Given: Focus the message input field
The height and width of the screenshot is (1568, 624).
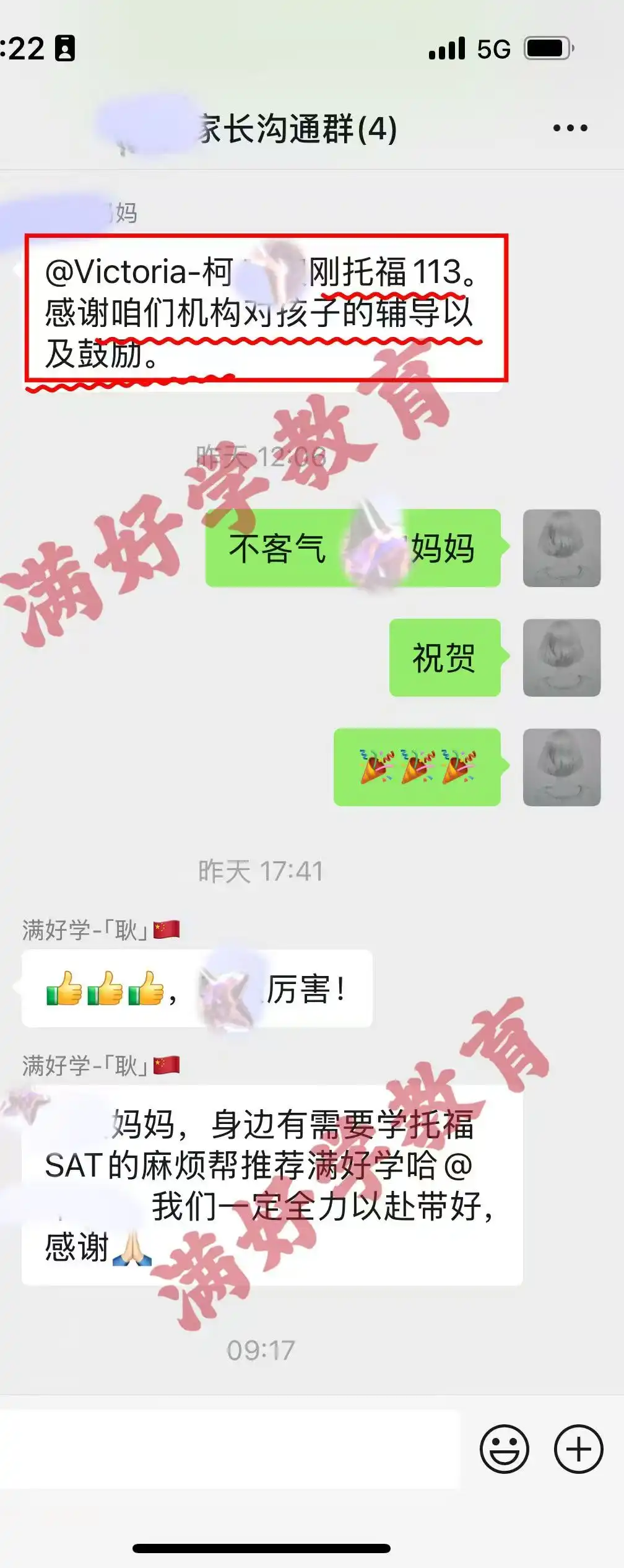Looking at the screenshot, I should (x=229, y=1449).
